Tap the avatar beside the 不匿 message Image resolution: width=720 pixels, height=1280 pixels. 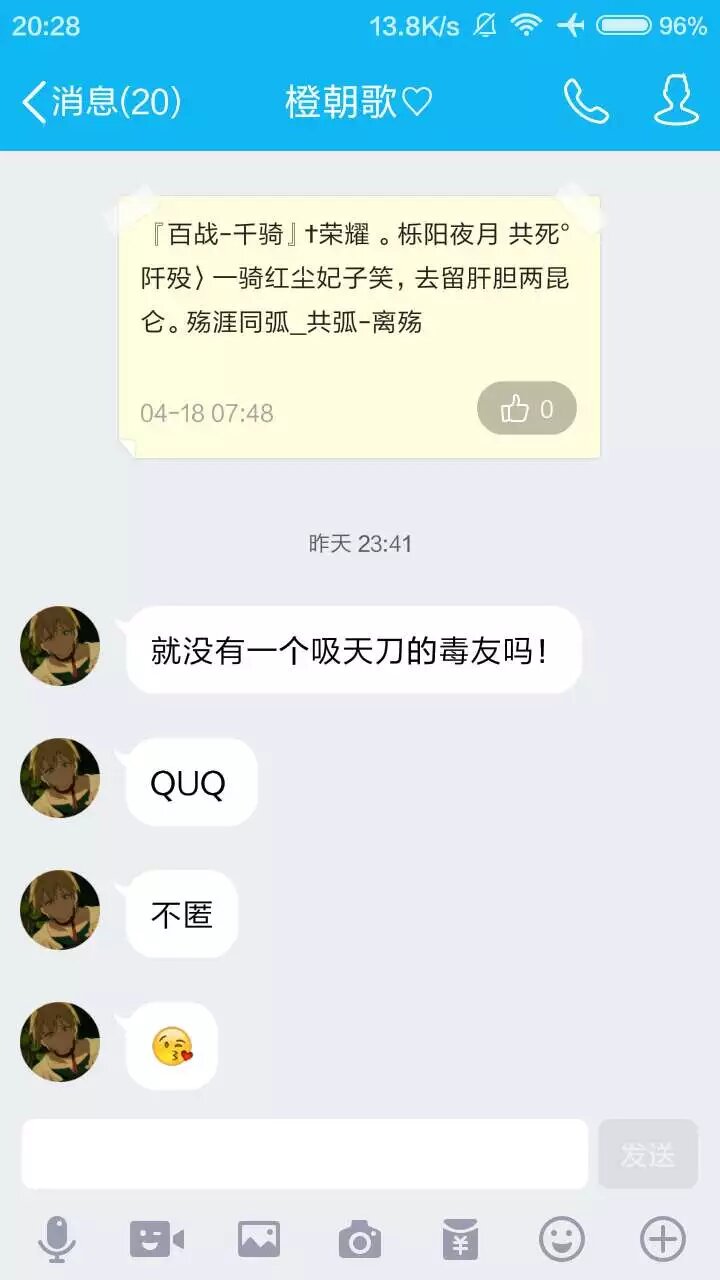click(60, 910)
